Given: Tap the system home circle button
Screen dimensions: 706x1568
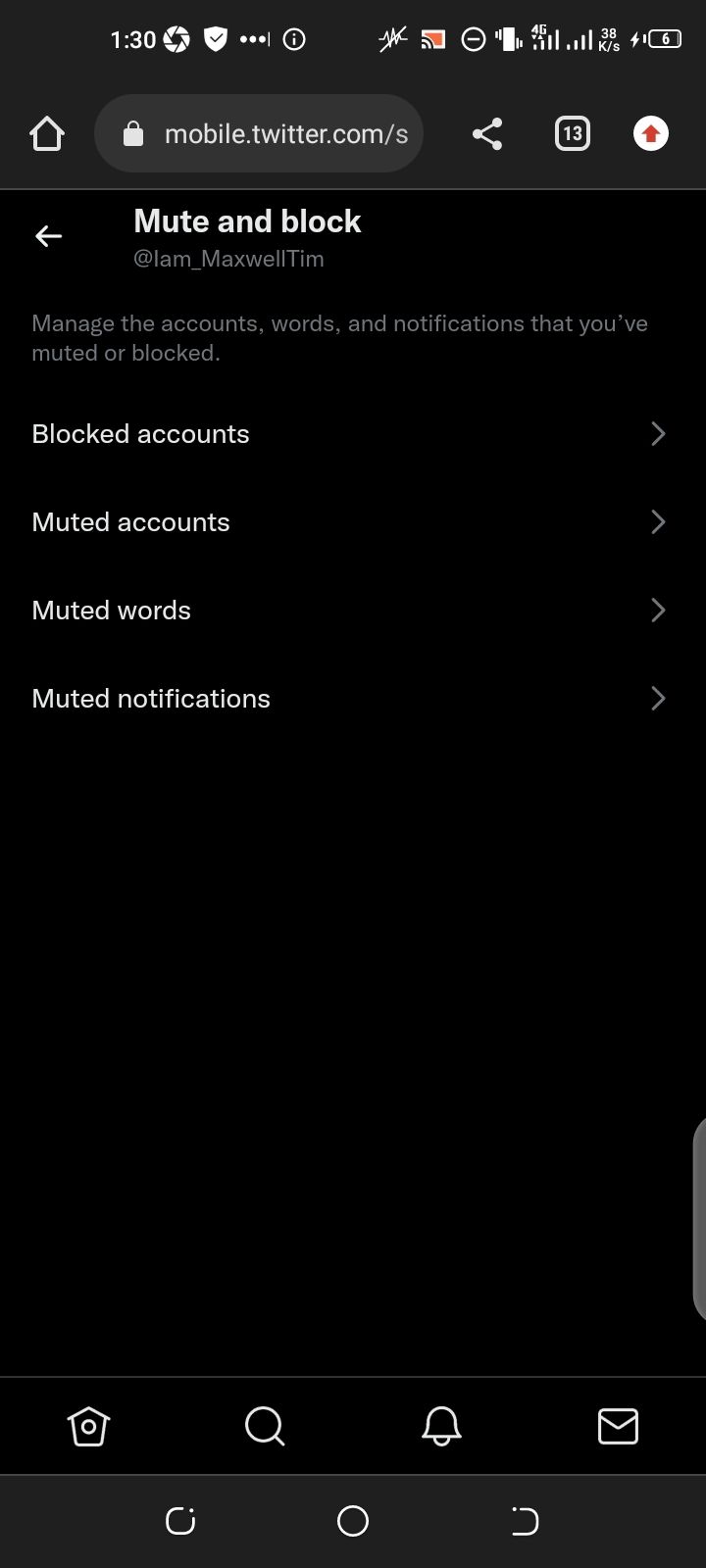Looking at the screenshot, I should click(353, 1521).
